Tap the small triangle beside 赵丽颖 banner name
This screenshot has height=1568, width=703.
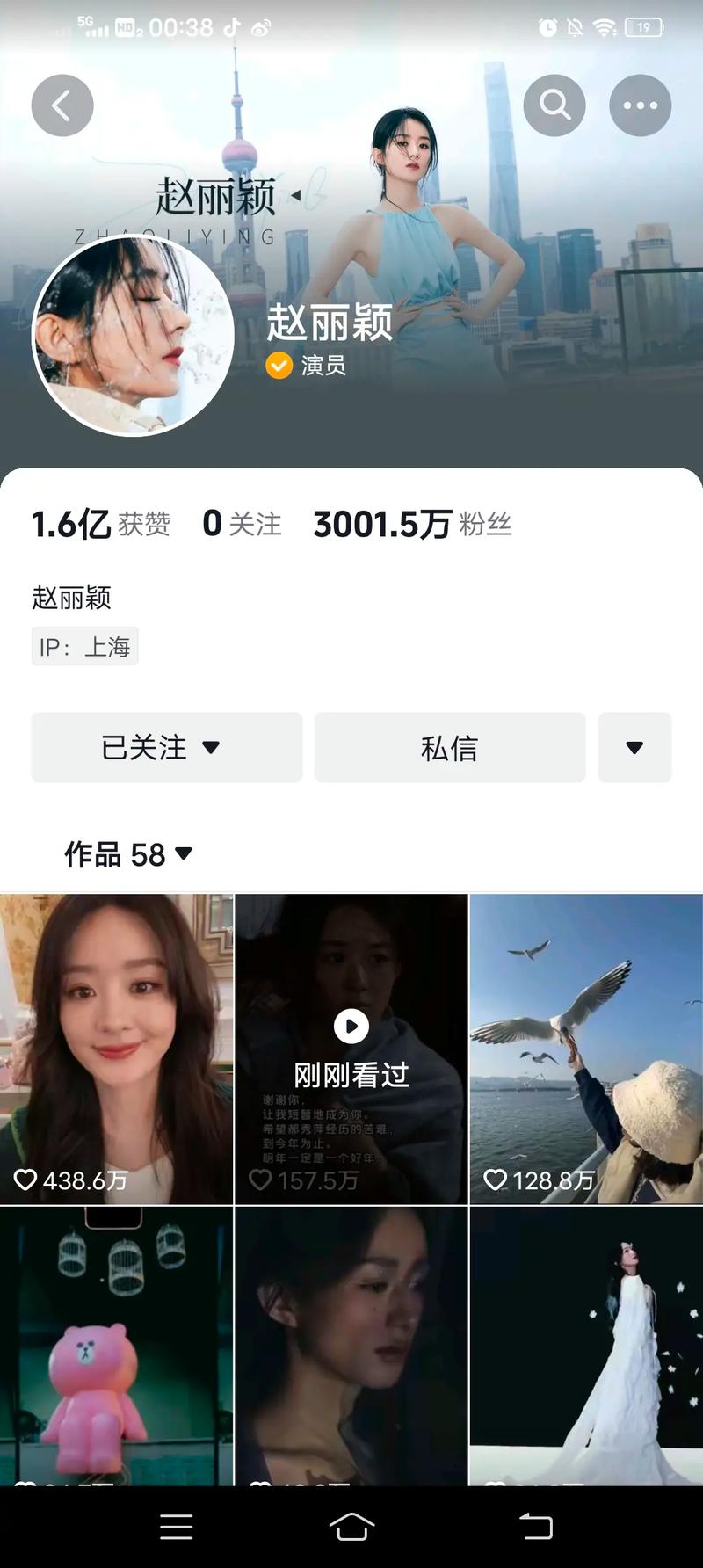pos(294,192)
